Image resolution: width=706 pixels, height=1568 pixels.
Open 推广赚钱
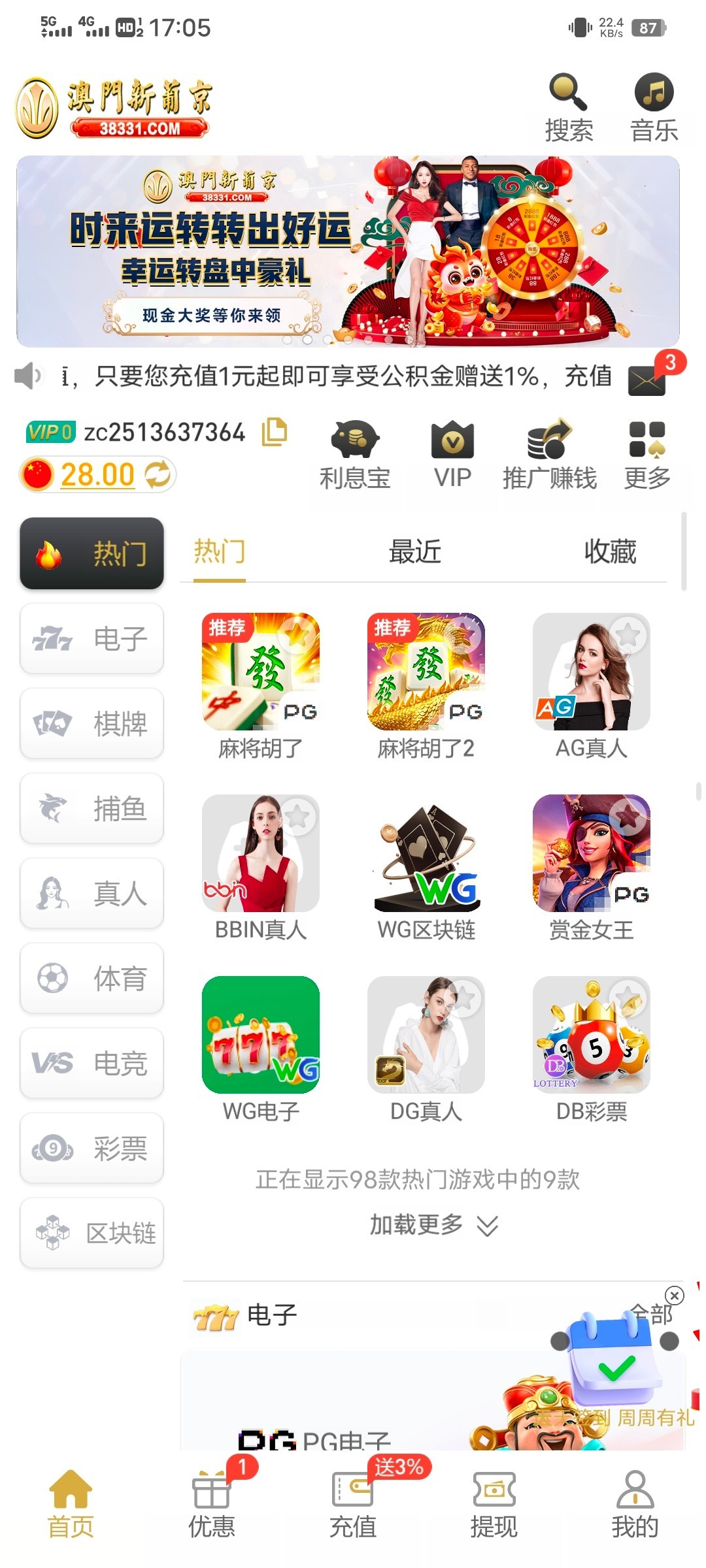pos(549,455)
